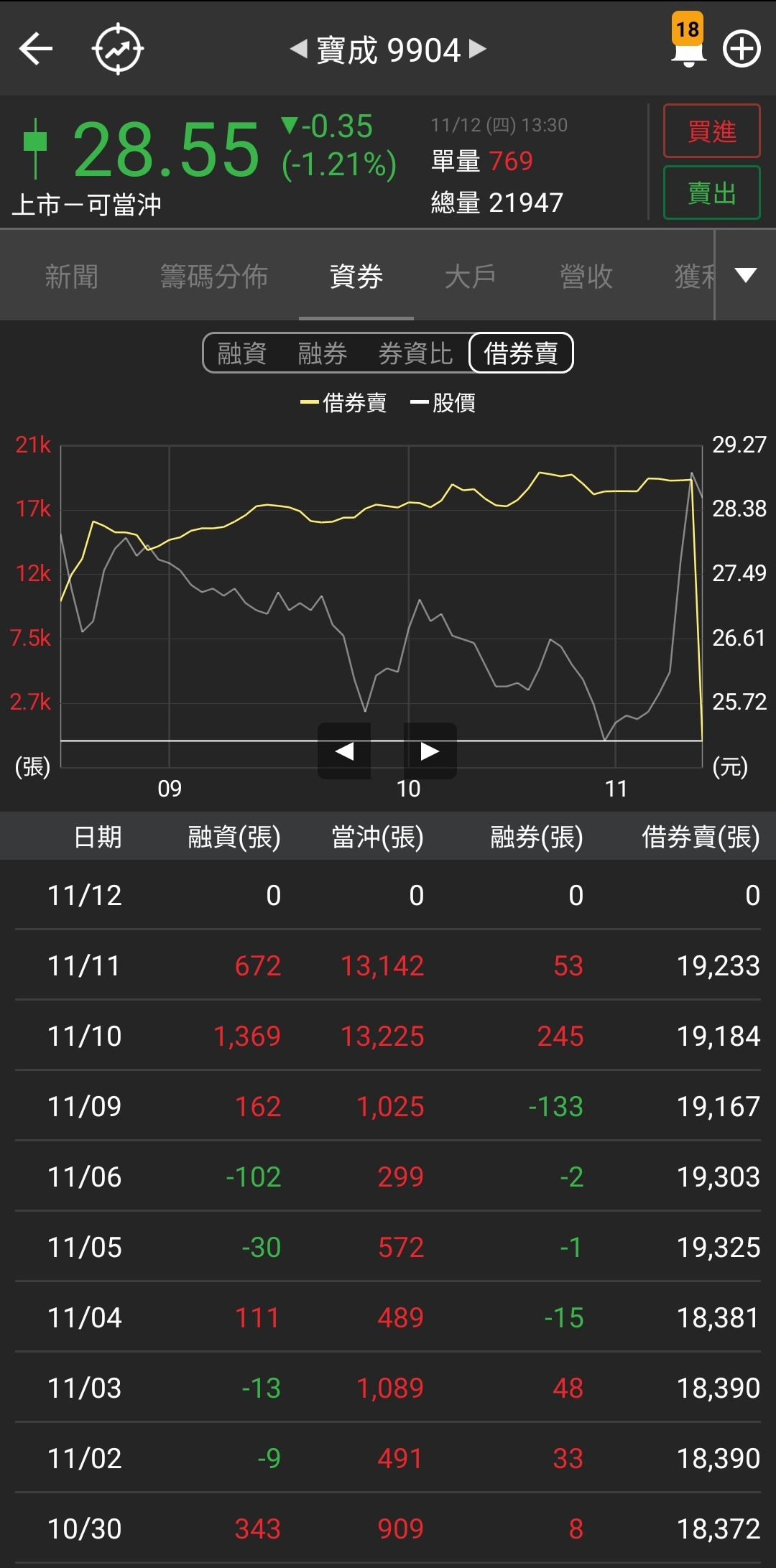Move the chart forward with right arrow
The image size is (776, 1568).
[x=430, y=751]
